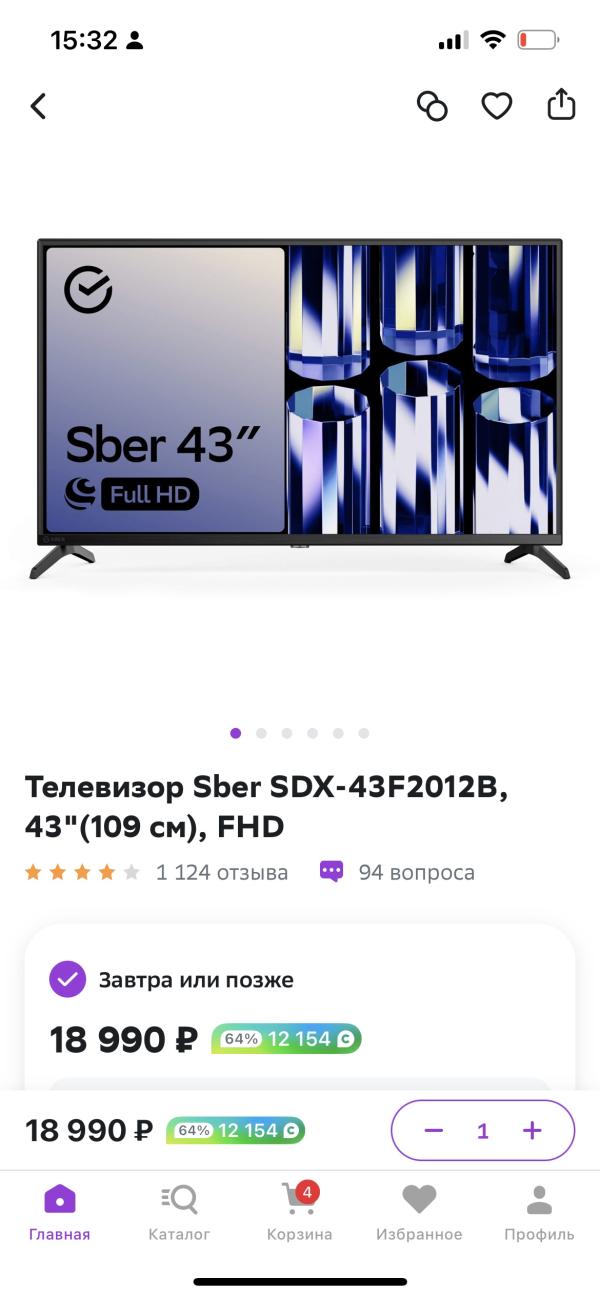Add this TV to comparison
Screen dimensions: 600x1297
coord(432,106)
